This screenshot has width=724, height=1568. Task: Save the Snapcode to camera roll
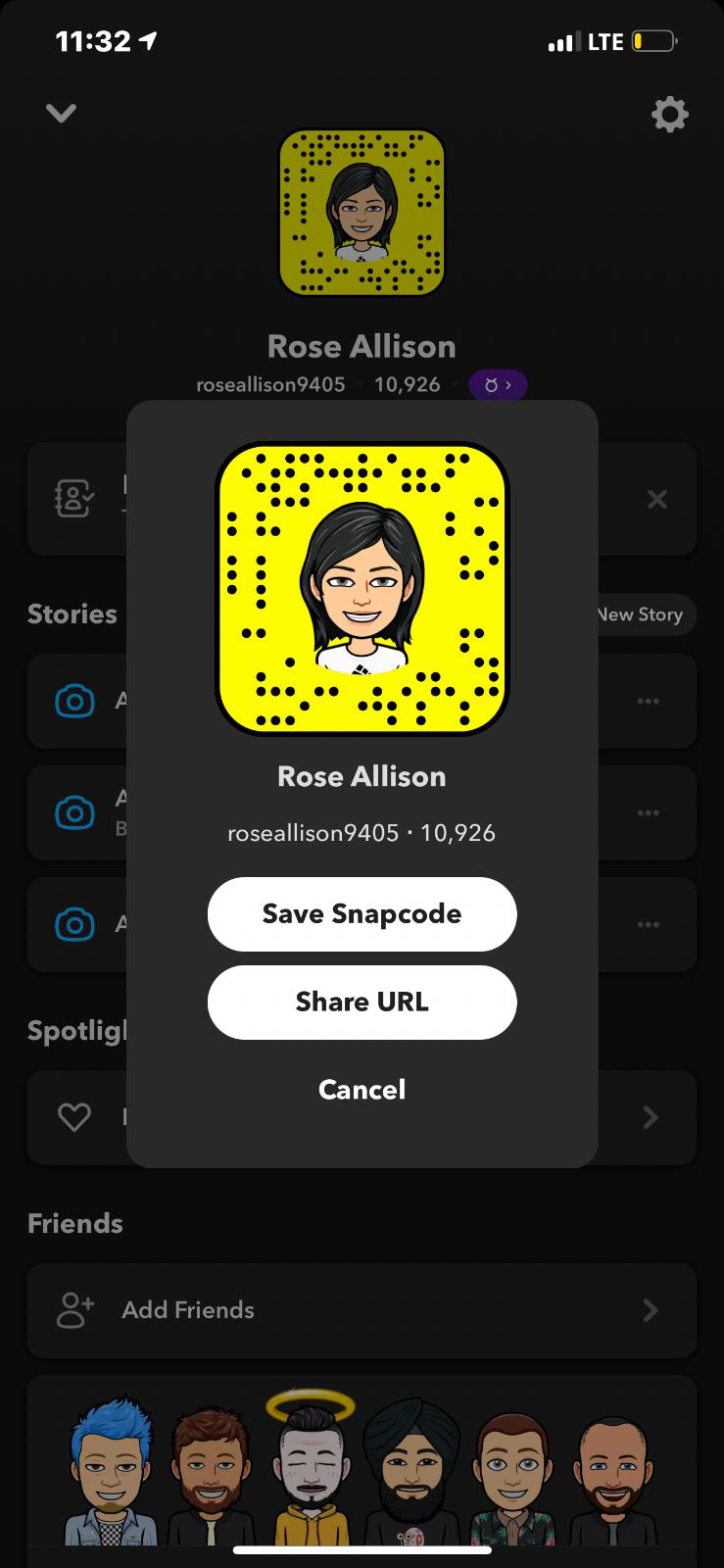pos(362,913)
